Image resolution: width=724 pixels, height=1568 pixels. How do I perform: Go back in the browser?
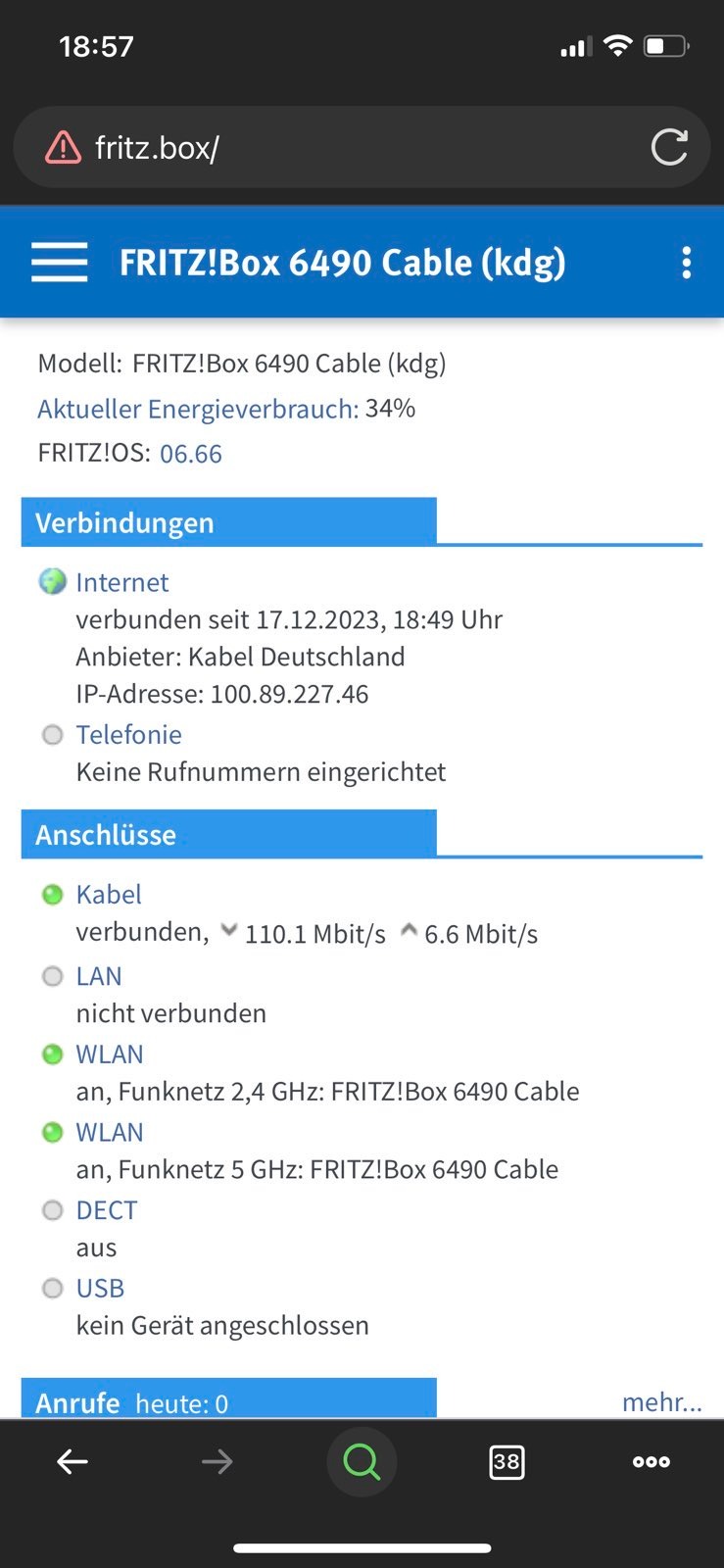pyautogui.click(x=72, y=1462)
